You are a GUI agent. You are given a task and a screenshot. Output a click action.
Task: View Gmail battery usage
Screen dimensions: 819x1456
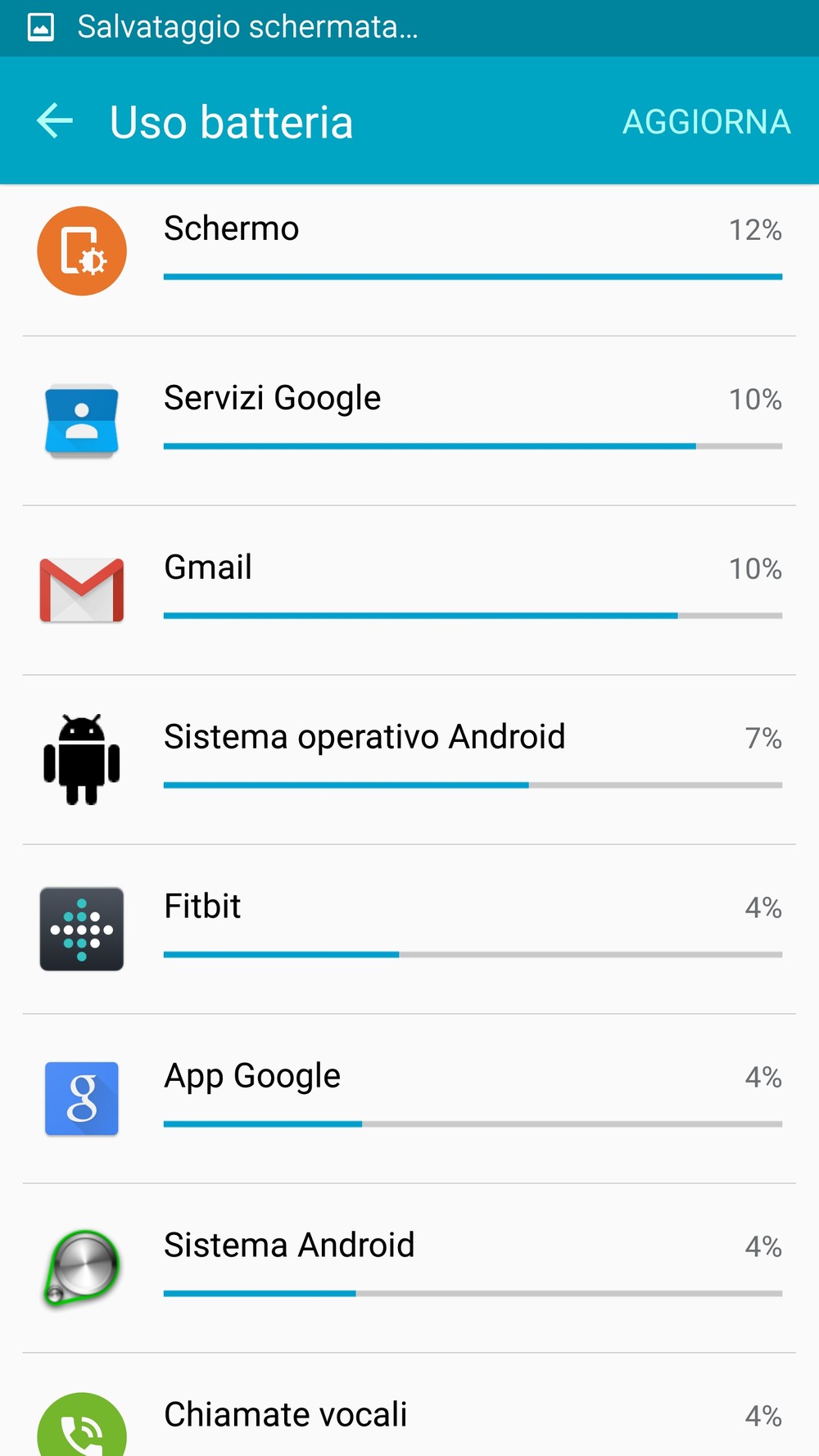point(409,590)
